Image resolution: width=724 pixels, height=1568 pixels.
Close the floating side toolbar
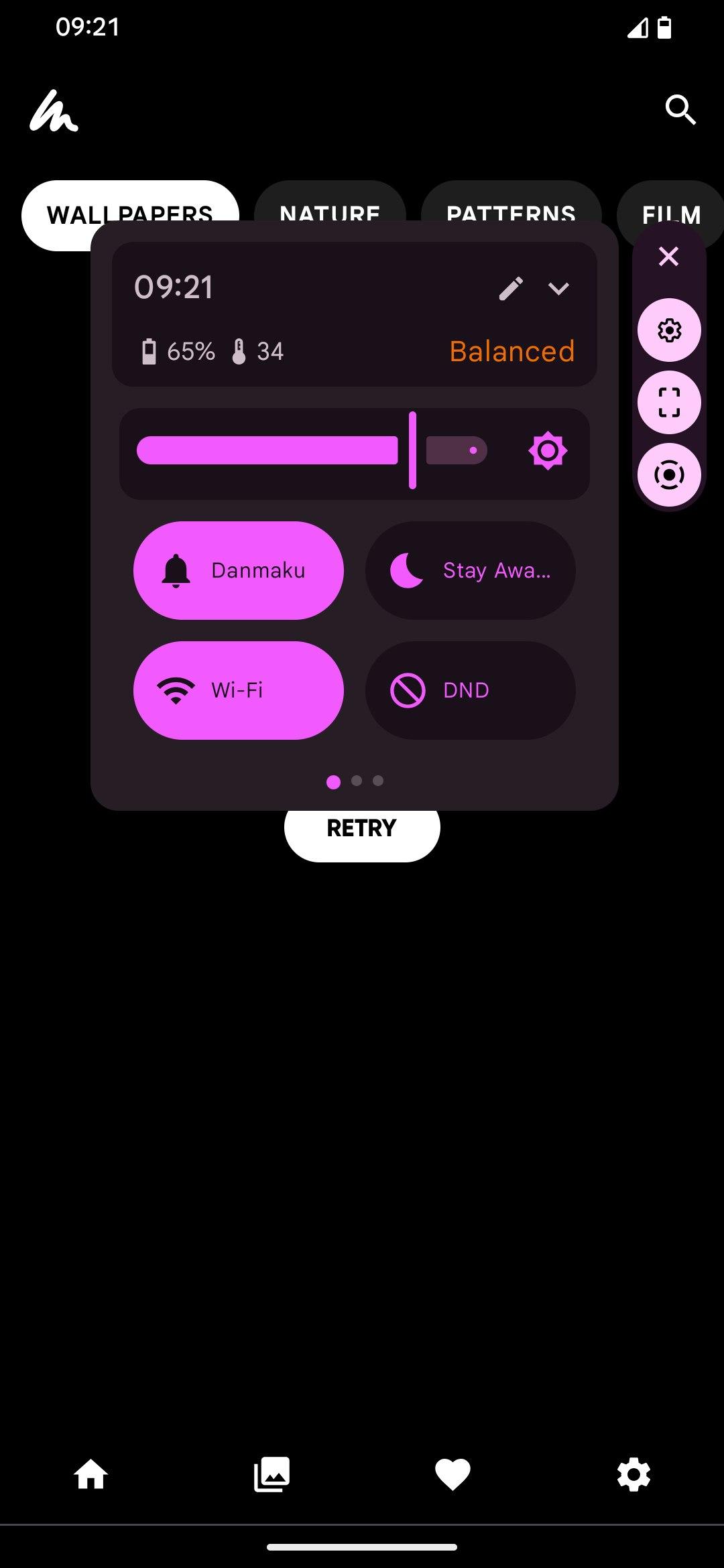(x=668, y=257)
